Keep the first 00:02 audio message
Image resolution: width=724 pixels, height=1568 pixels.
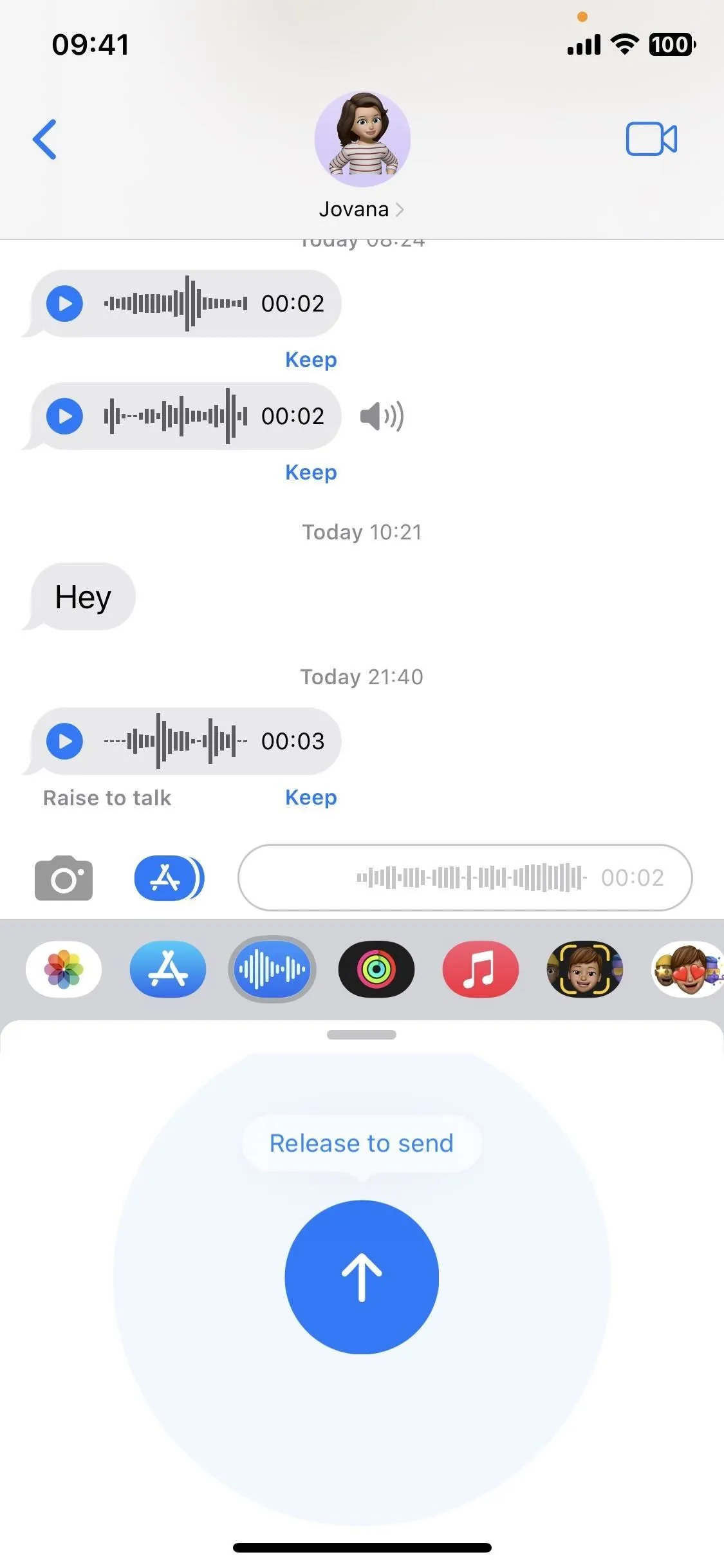tap(311, 359)
